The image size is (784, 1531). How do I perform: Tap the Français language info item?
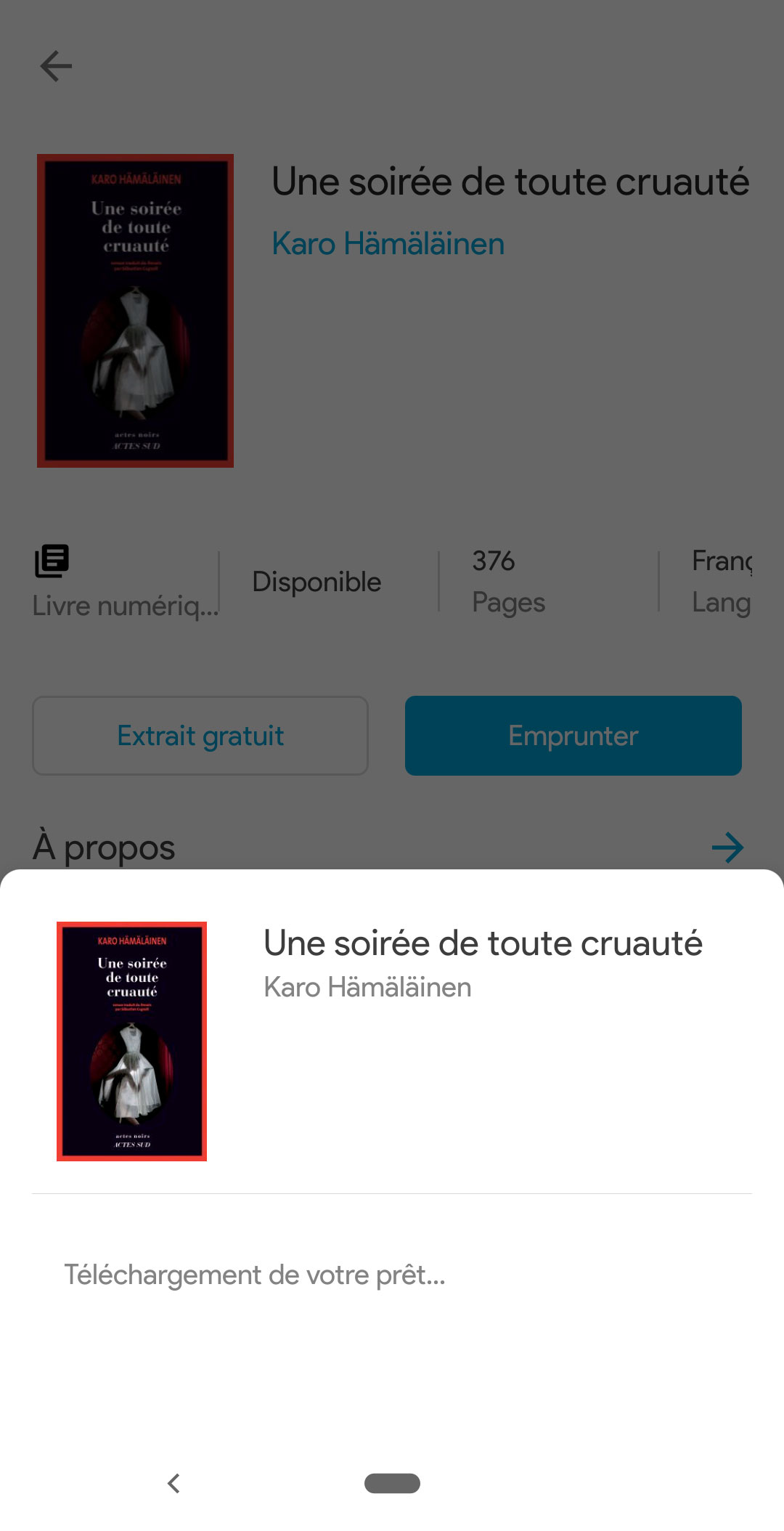pyautogui.click(x=719, y=580)
